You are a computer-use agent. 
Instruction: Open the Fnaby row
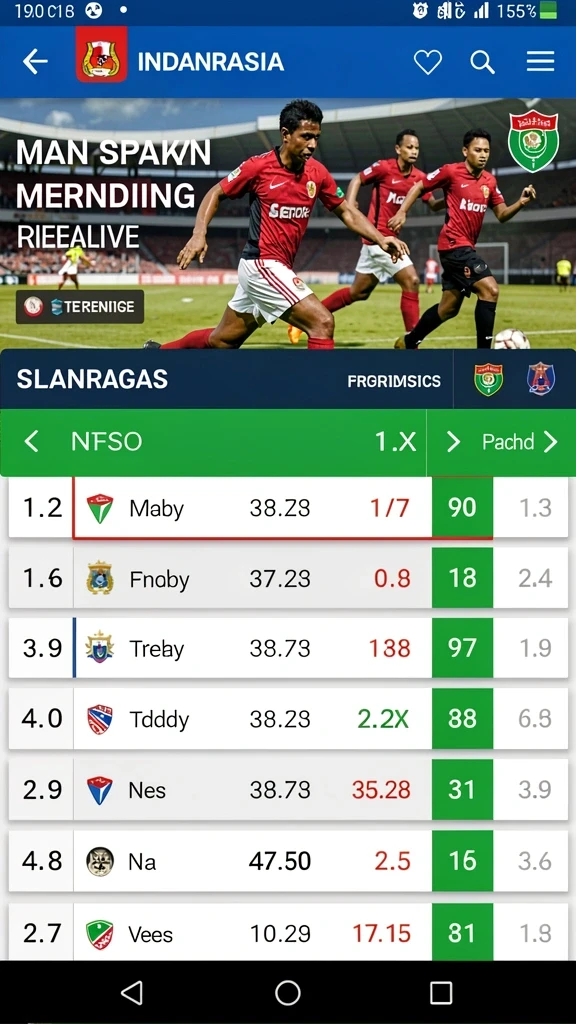[288, 578]
